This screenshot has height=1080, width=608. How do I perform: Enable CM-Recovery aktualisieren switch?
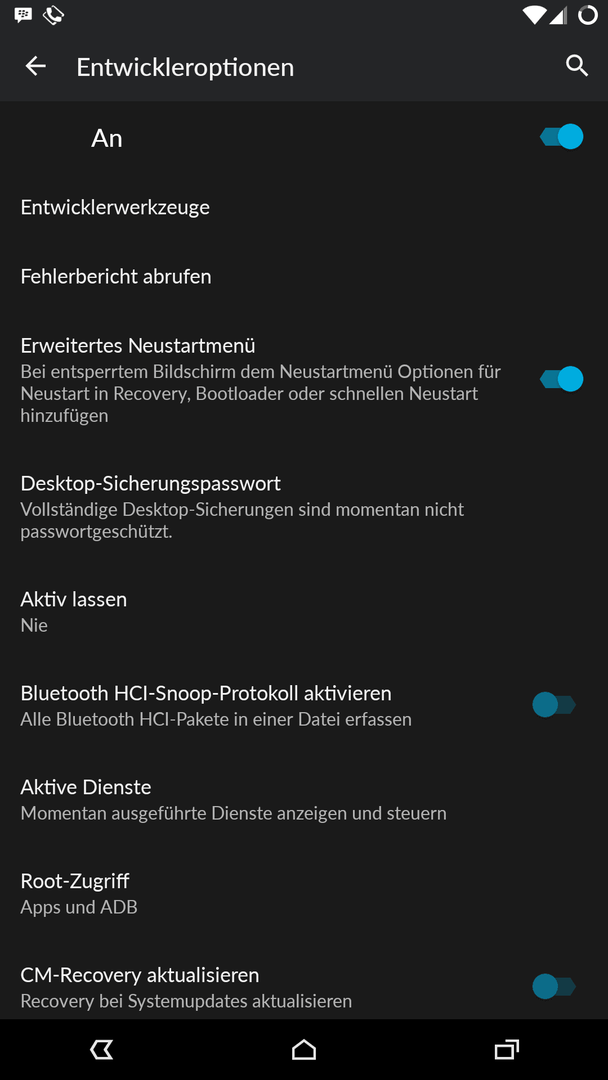554,986
